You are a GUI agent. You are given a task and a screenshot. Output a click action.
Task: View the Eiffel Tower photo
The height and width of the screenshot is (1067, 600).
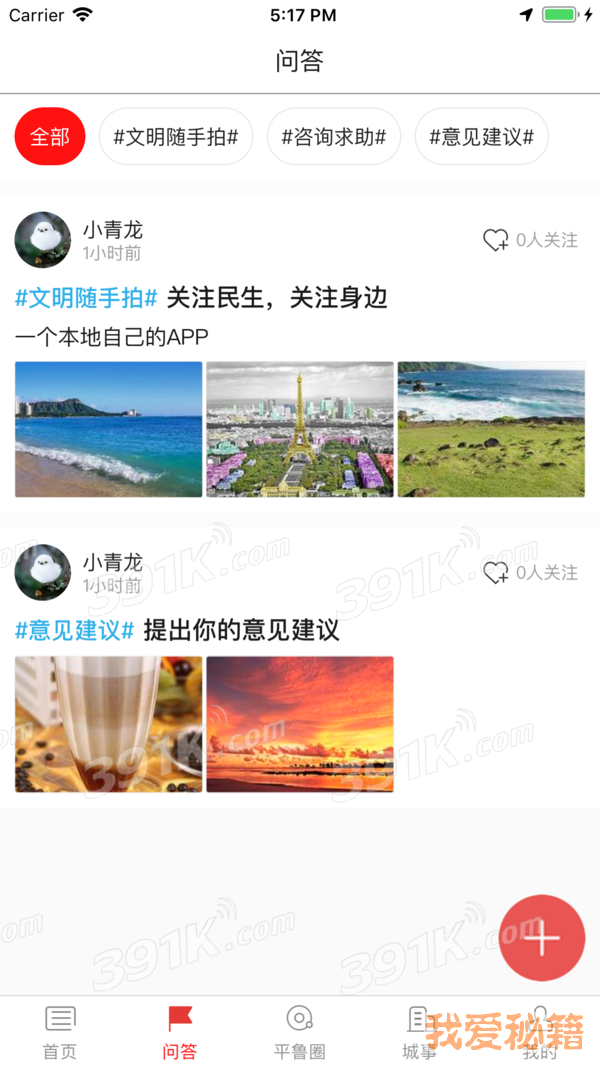pos(300,429)
